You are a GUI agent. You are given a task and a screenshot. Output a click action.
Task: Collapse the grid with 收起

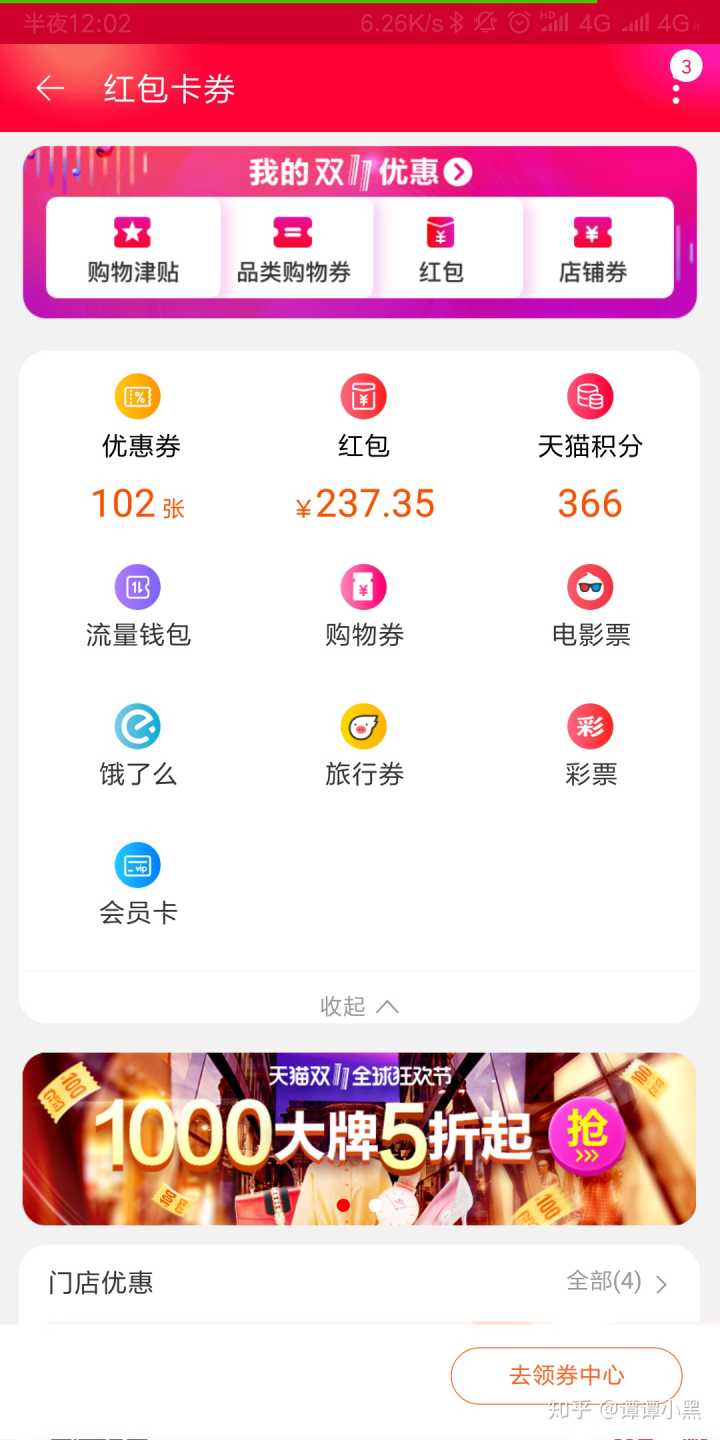359,1006
